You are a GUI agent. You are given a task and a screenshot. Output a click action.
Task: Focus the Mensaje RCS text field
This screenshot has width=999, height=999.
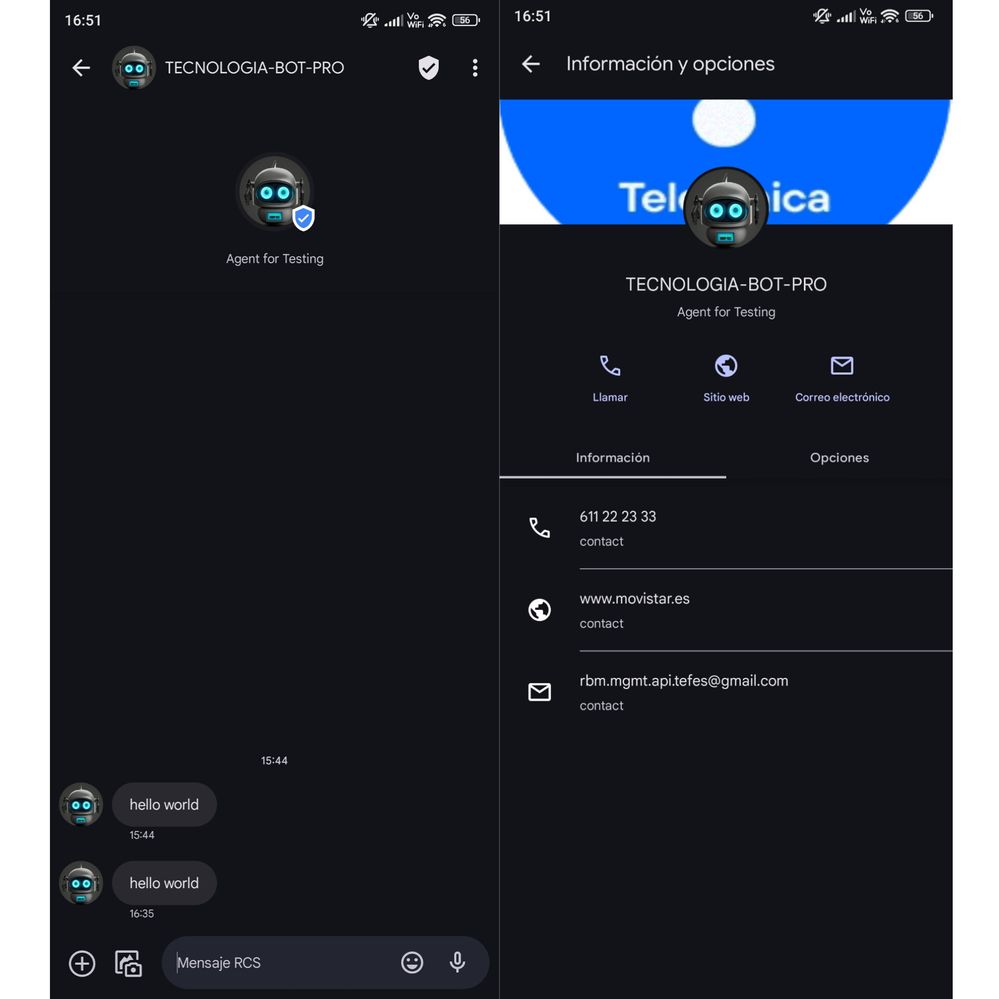pyautogui.click(x=280, y=963)
